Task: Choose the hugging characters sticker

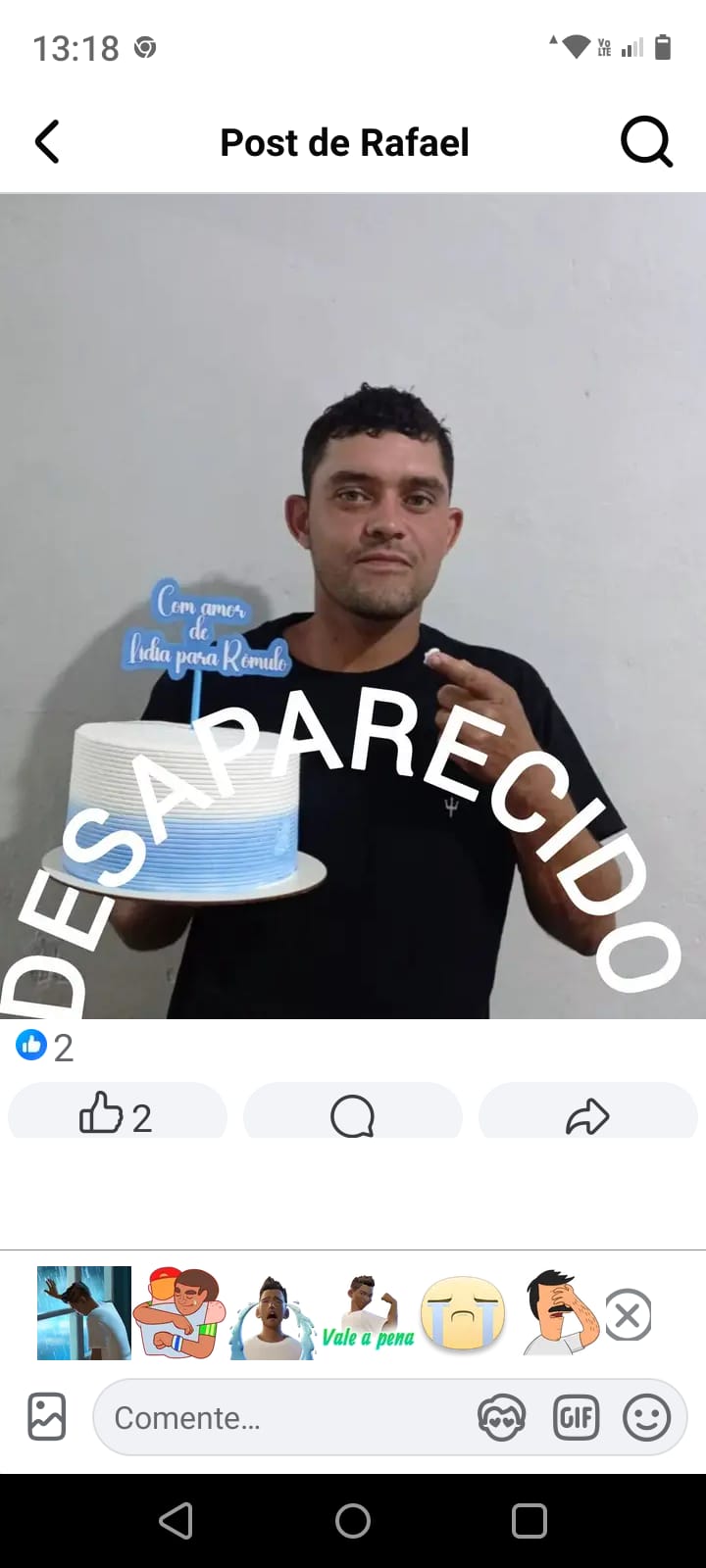Action: click(x=179, y=1315)
